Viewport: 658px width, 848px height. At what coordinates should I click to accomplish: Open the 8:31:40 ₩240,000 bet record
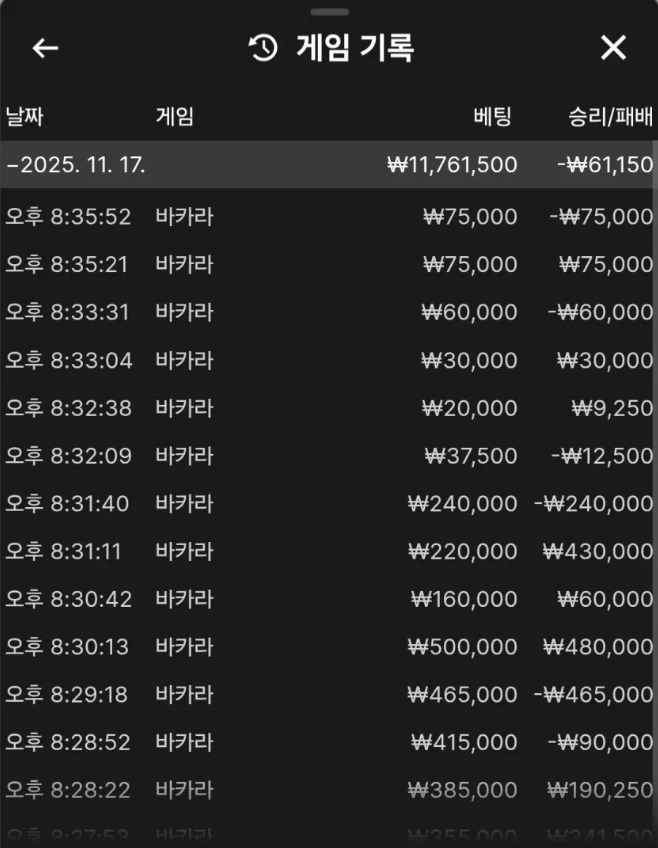(x=328, y=504)
